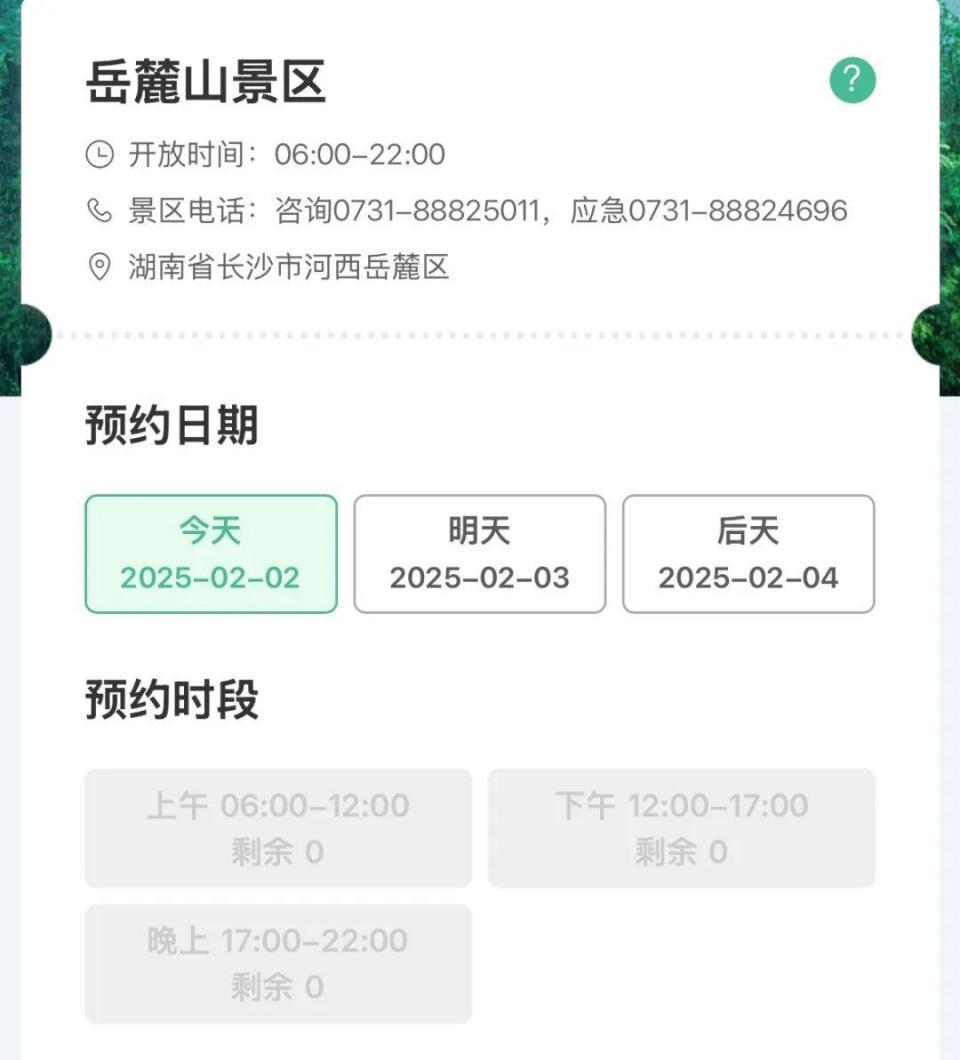Viewport: 960px width, 1060px height.
Task: Check remaining quota on the morning slot
Action: [278, 851]
